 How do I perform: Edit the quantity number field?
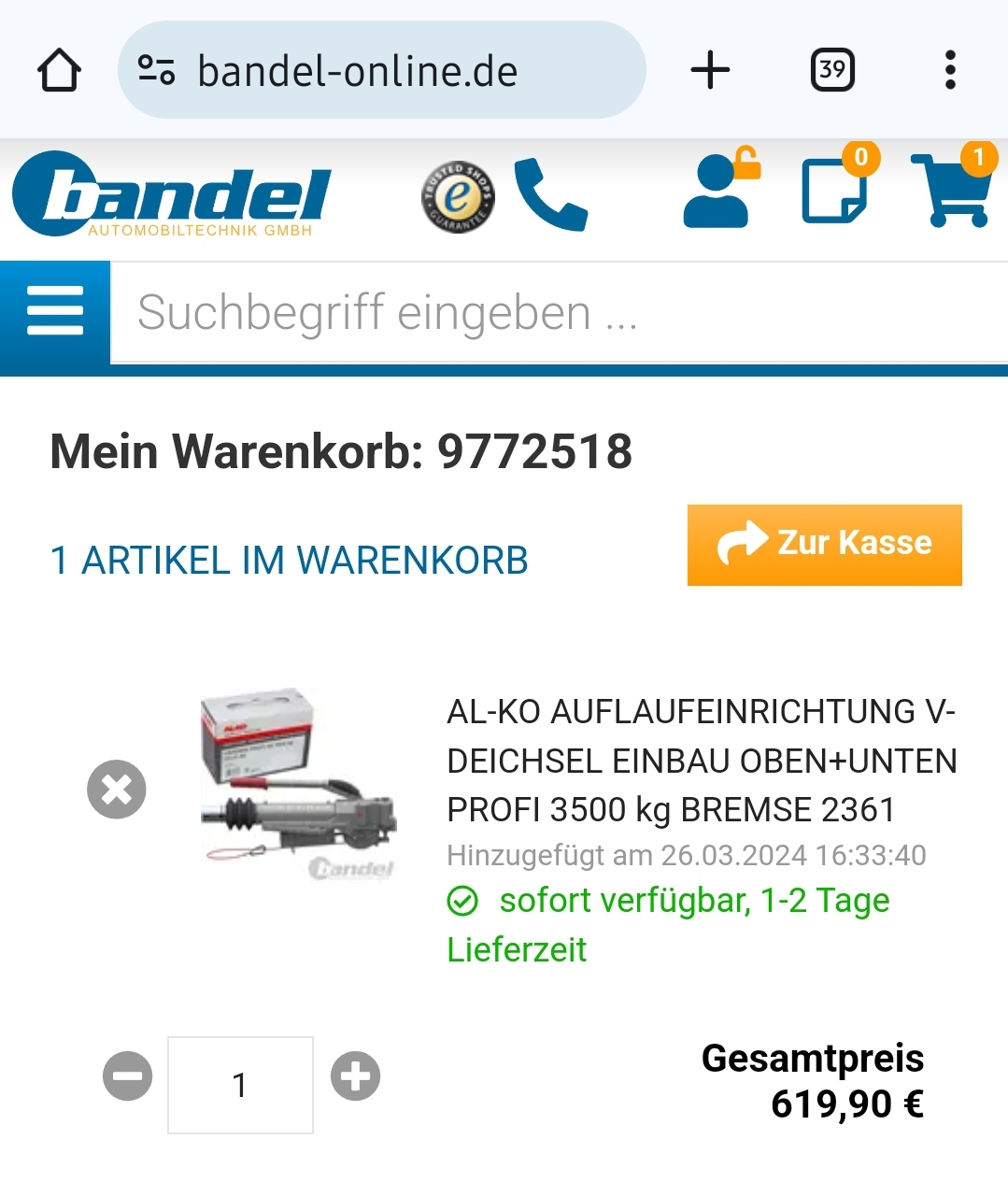coord(240,1085)
